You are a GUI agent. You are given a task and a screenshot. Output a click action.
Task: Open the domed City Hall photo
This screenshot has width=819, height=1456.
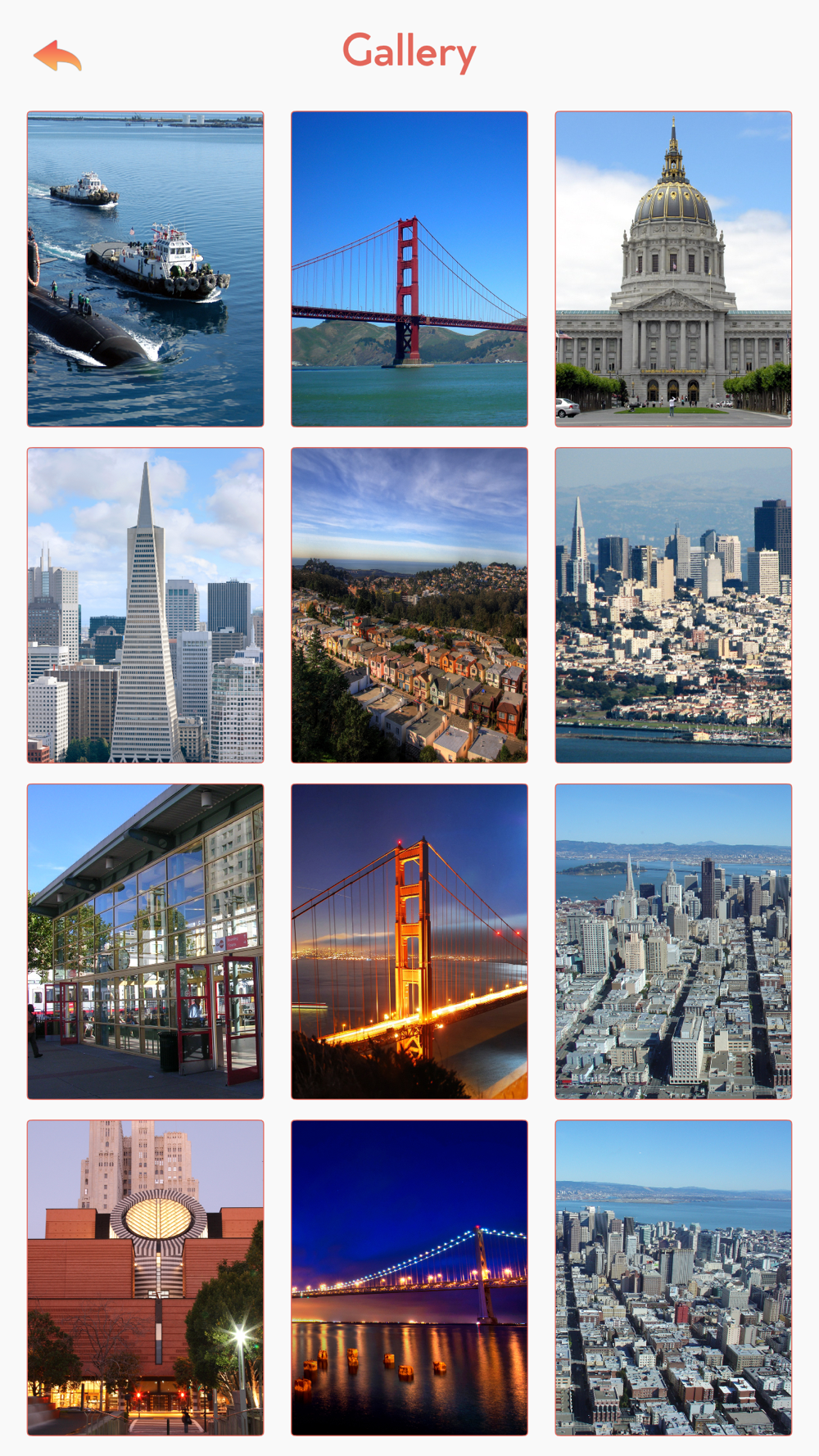pos(673,269)
